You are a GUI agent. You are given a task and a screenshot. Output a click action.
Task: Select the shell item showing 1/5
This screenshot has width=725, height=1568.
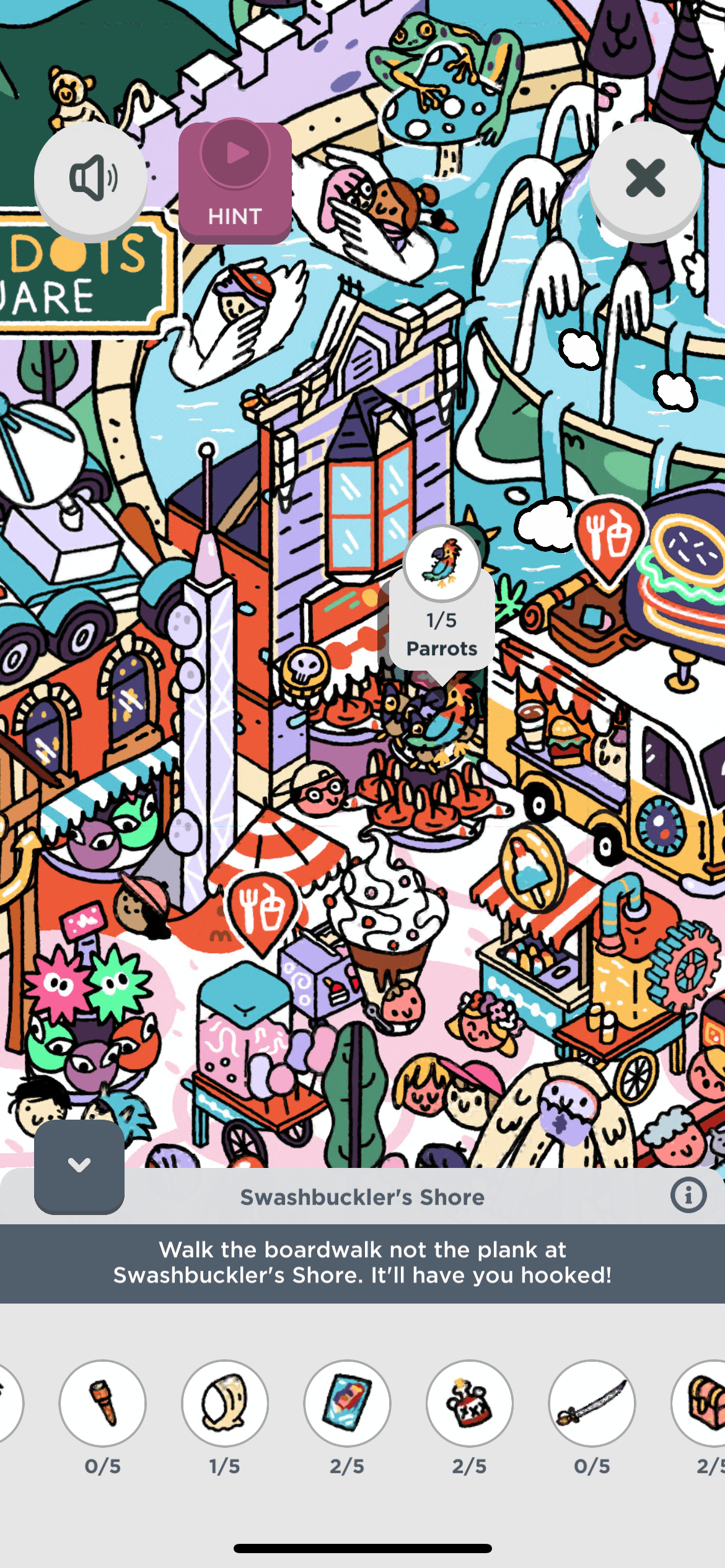pos(225,1403)
